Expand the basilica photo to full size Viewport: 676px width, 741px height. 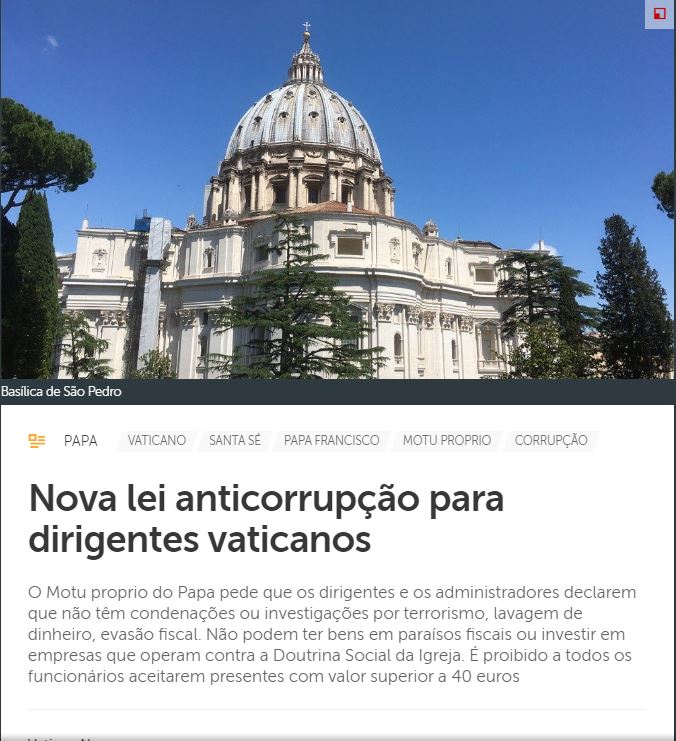pos(659,14)
